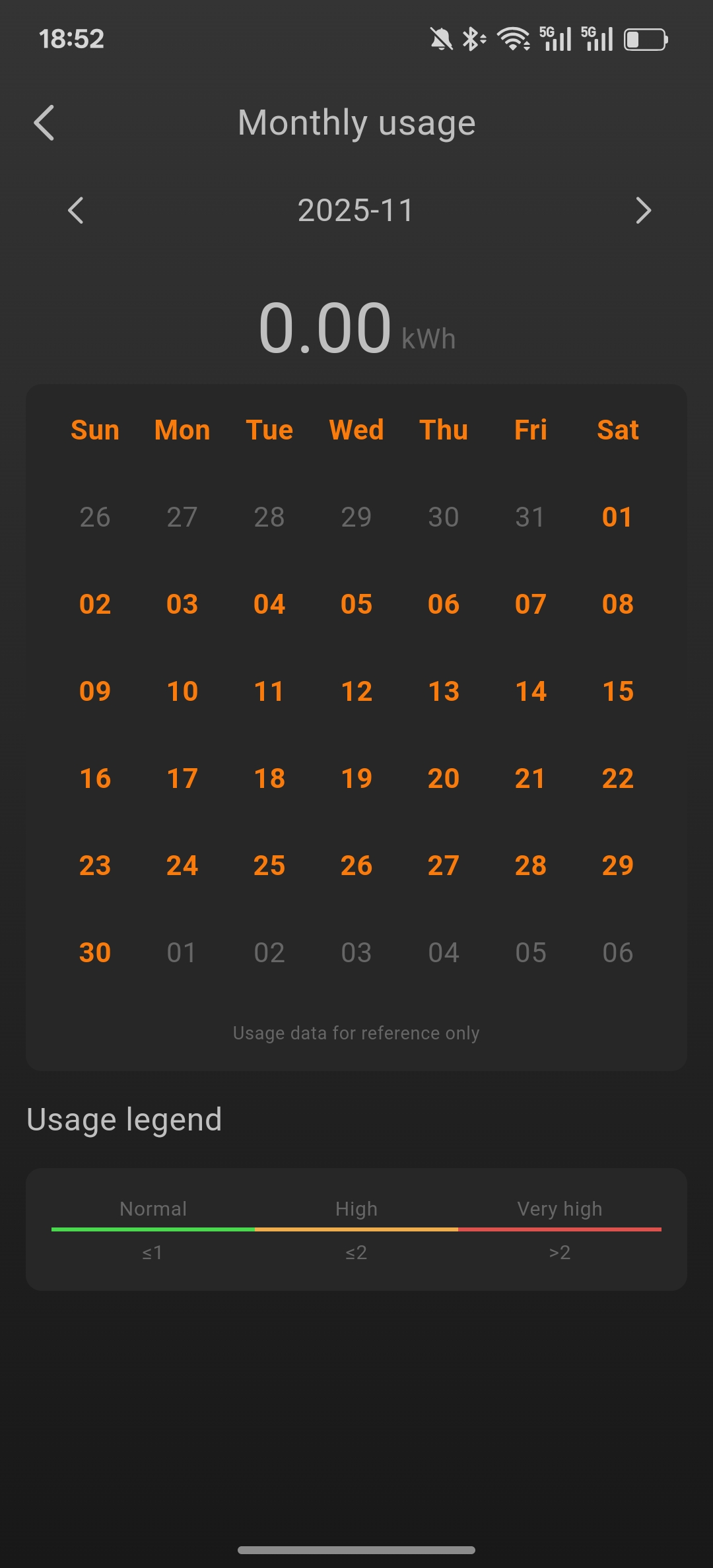Screen dimensions: 713x1568
Task: Select November 01 on the calendar
Action: (x=617, y=517)
